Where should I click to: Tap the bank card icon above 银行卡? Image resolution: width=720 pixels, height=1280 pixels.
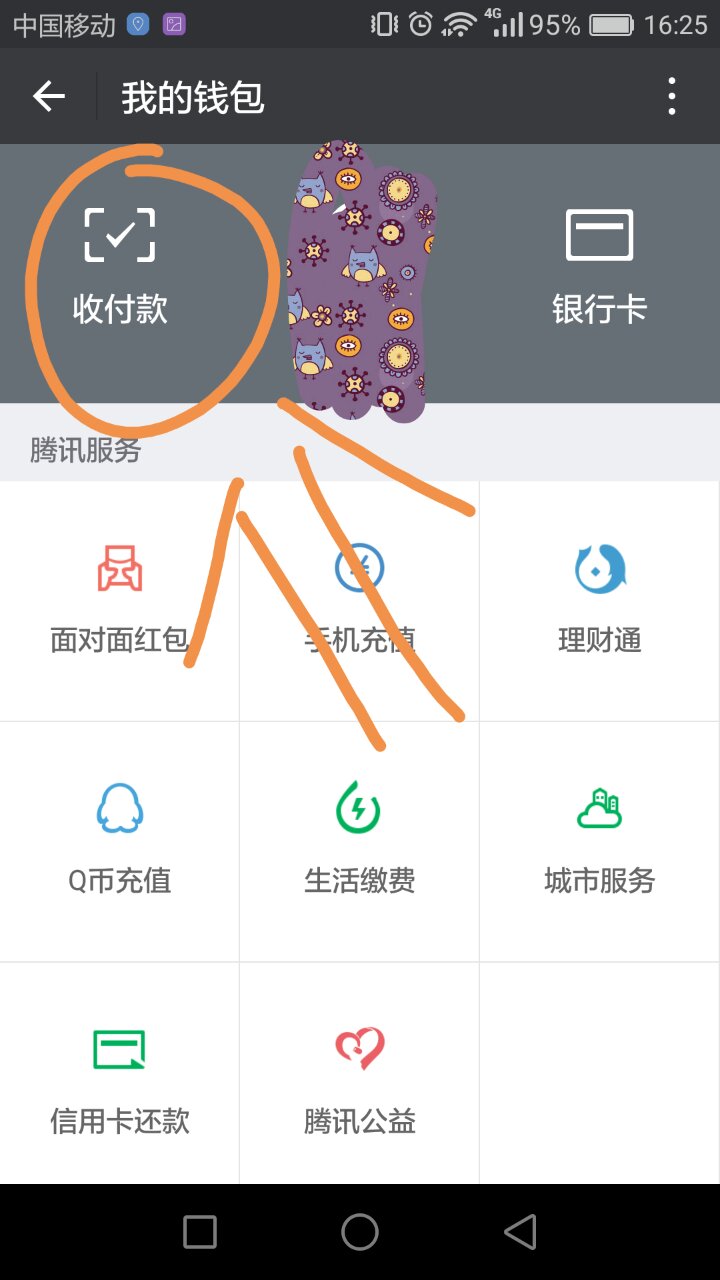point(600,232)
